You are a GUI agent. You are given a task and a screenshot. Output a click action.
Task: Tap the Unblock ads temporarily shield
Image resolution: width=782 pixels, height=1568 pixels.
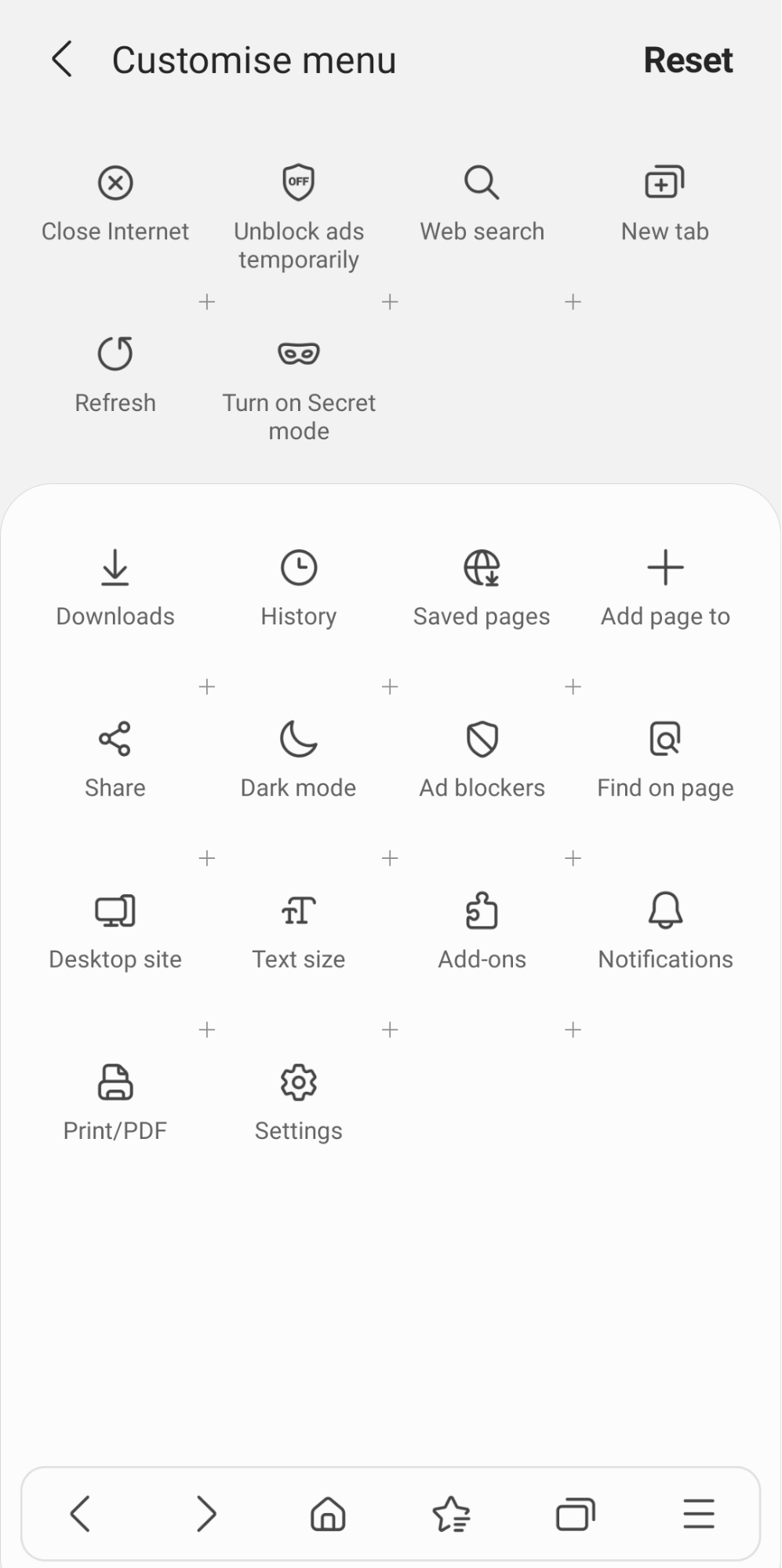[298, 183]
